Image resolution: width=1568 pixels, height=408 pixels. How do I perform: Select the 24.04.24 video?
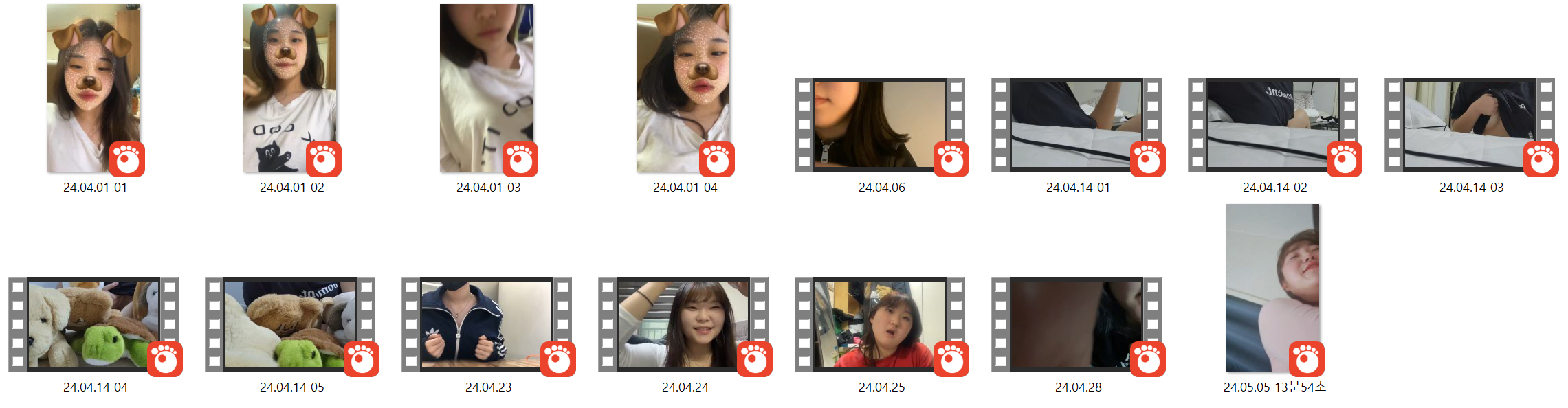coord(683,324)
